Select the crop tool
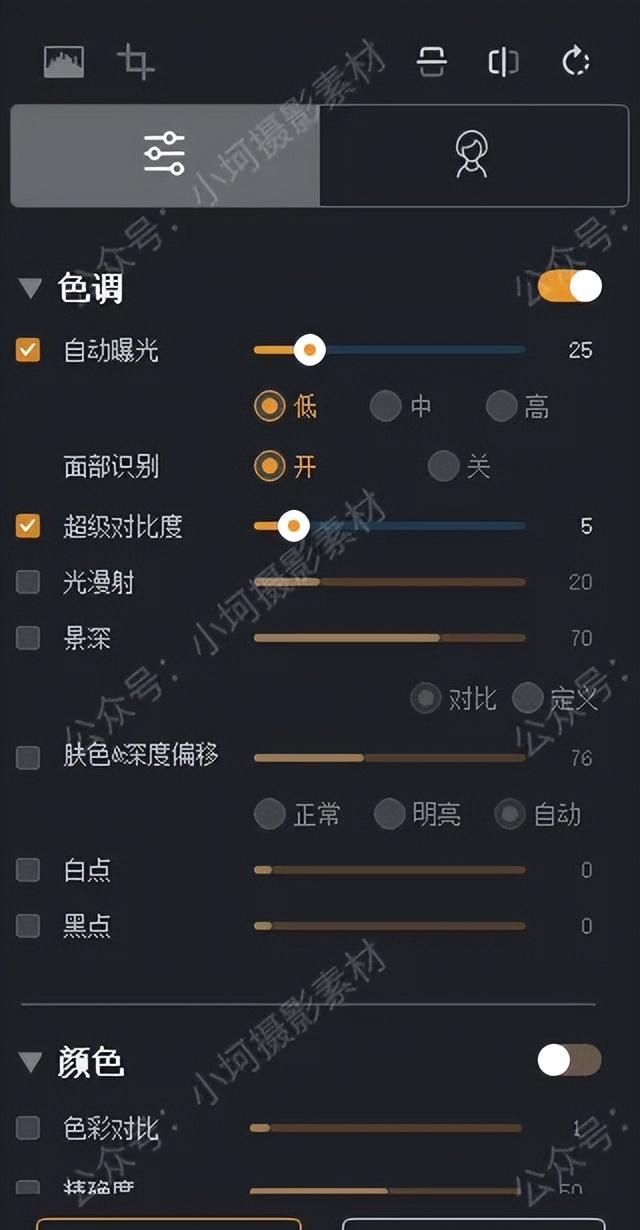 [x=136, y=62]
